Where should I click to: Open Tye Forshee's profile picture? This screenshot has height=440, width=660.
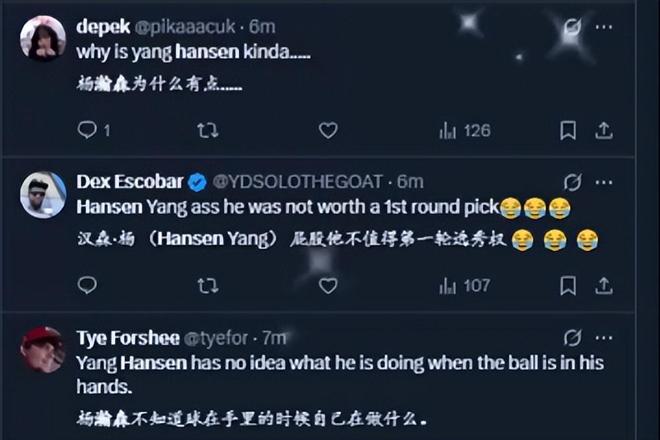(43, 350)
